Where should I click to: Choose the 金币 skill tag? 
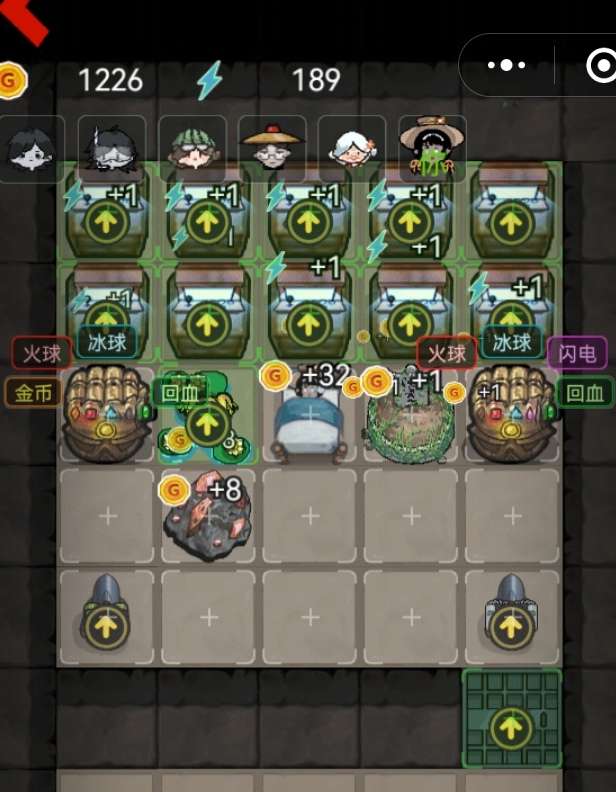(x=34, y=392)
